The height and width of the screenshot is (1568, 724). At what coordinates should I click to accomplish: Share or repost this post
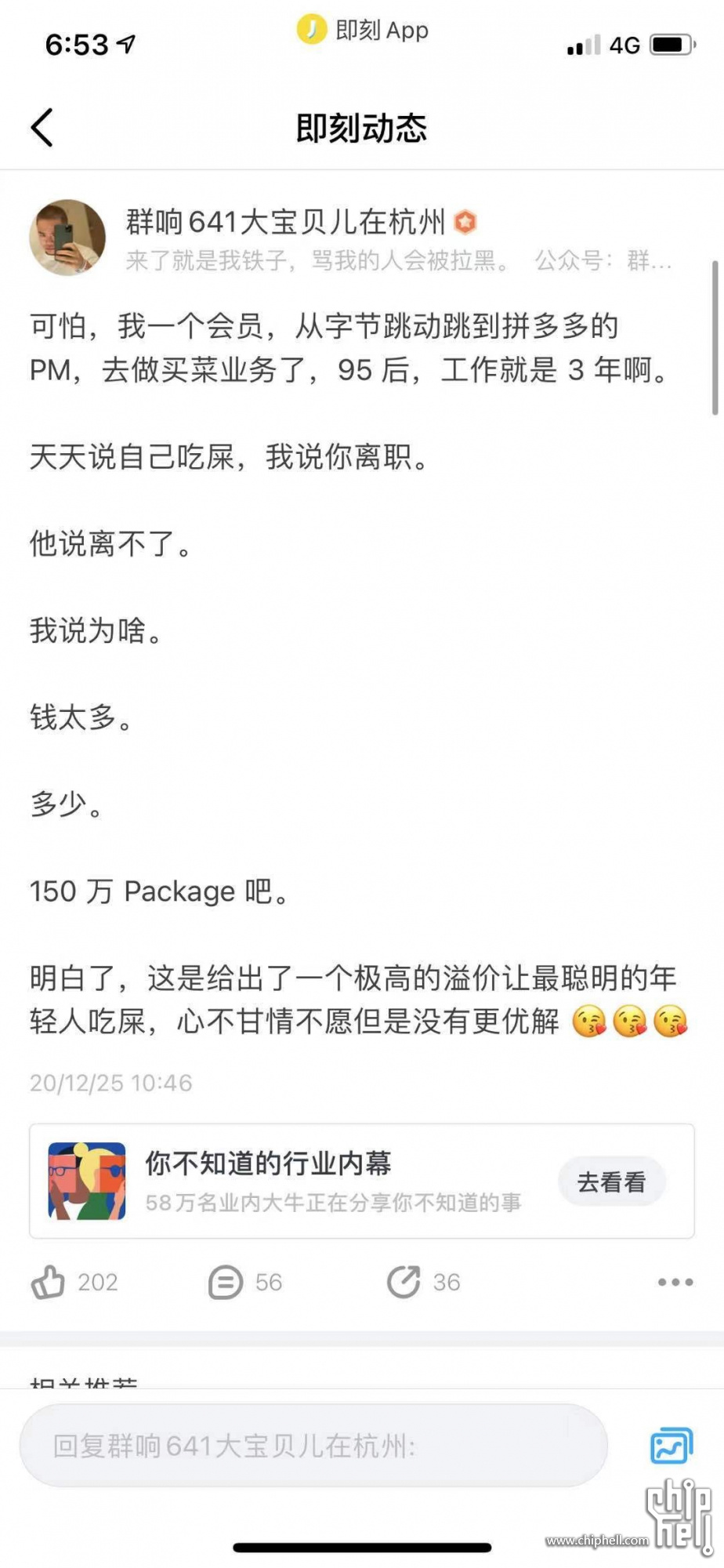(404, 1283)
